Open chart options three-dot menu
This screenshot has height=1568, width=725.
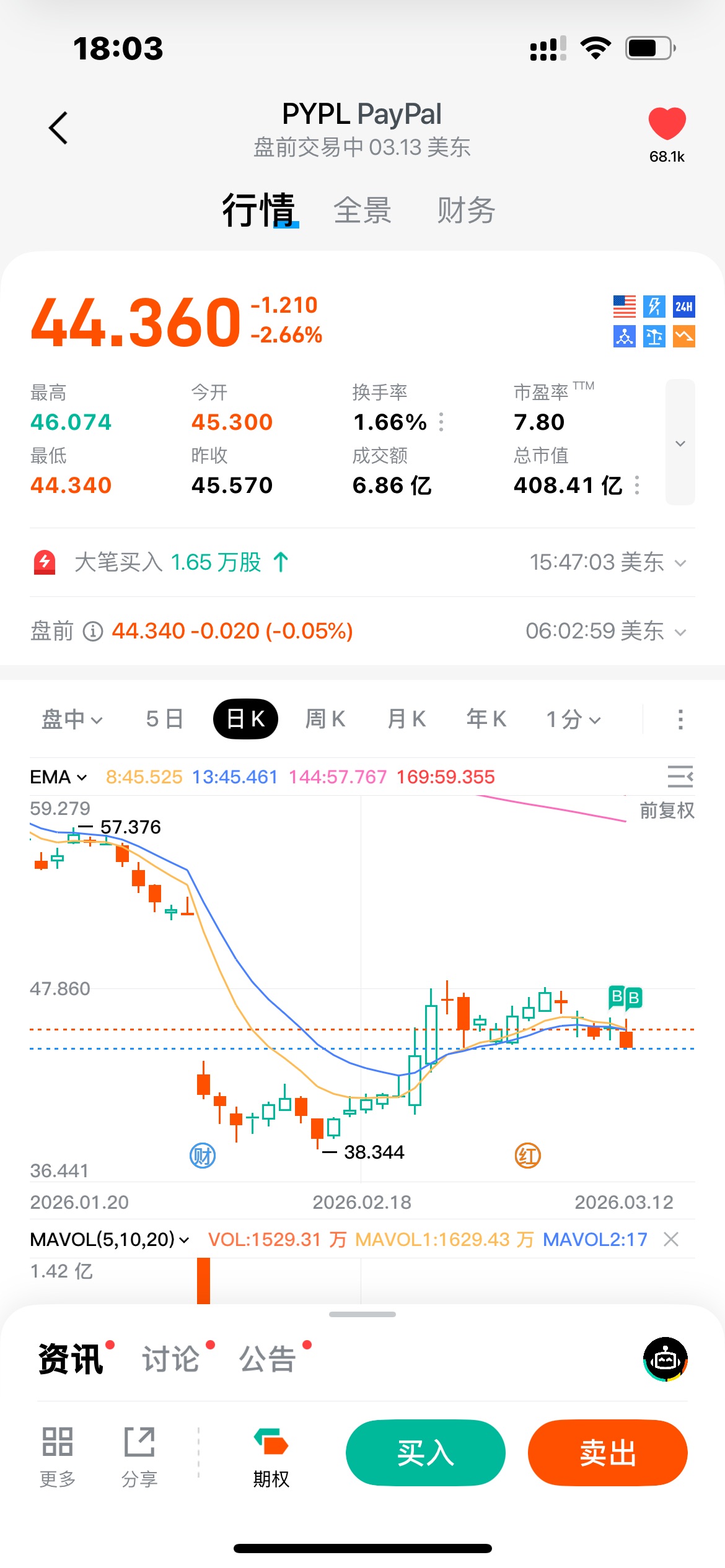tap(680, 720)
